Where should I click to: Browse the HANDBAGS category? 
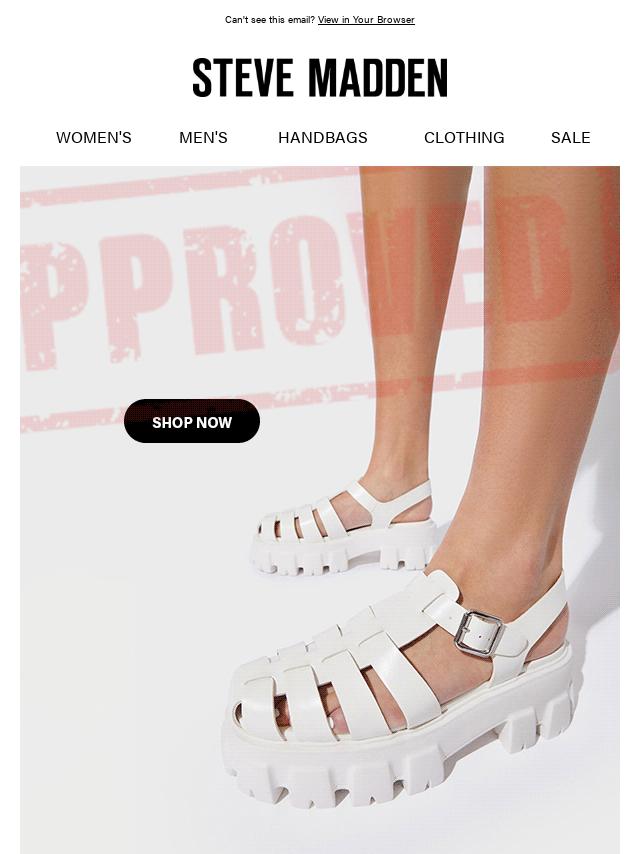pos(323,138)
